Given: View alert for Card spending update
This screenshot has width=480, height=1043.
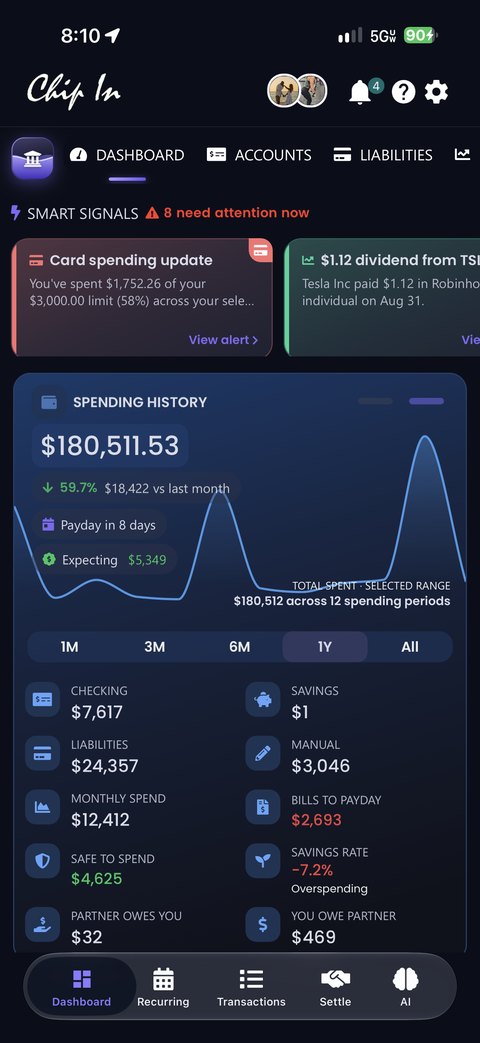Looking at the screenshot, I should (223, 340).
